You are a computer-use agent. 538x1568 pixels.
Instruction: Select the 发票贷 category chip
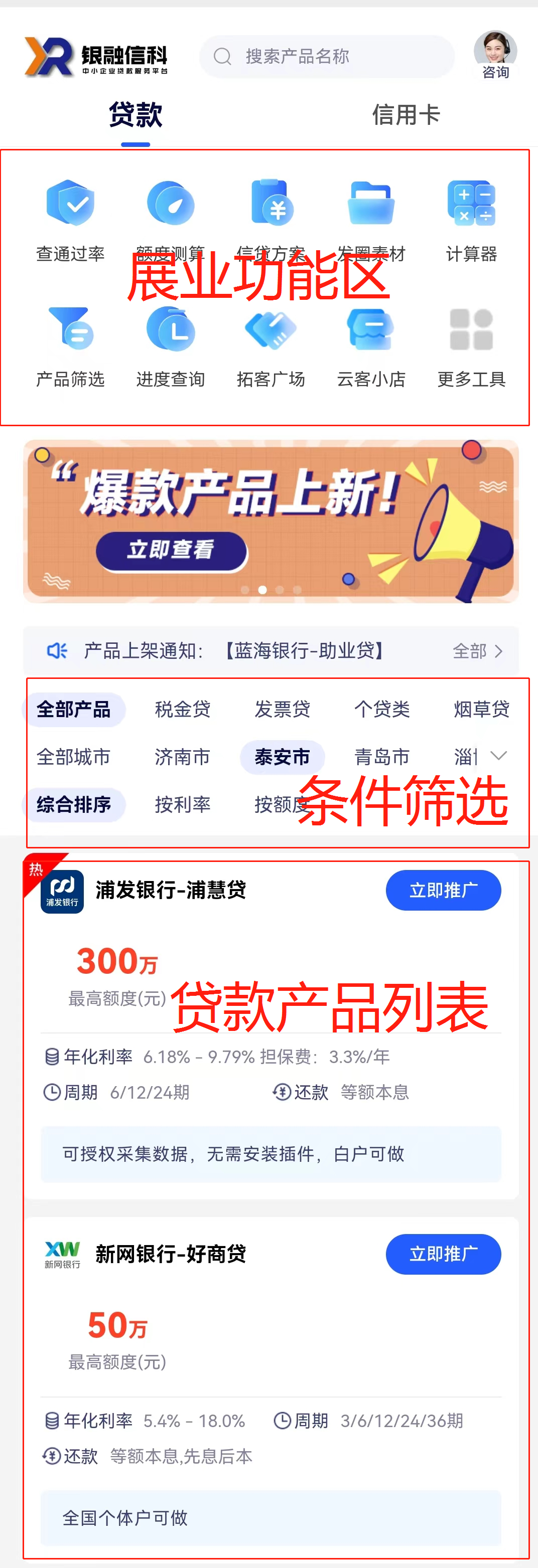click(282, 709)
